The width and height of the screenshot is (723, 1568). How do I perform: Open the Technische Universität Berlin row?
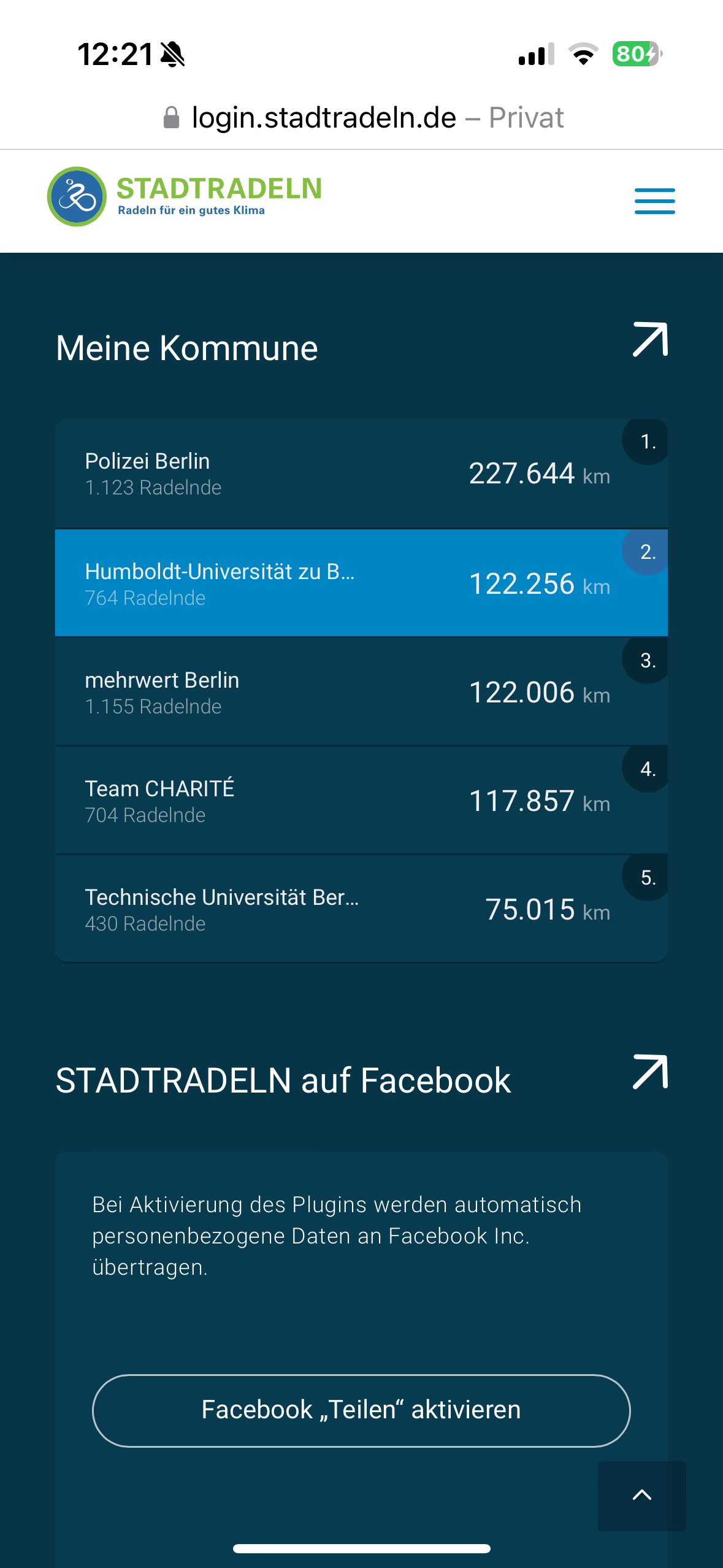pyautogui.click(x=361, y=909)
